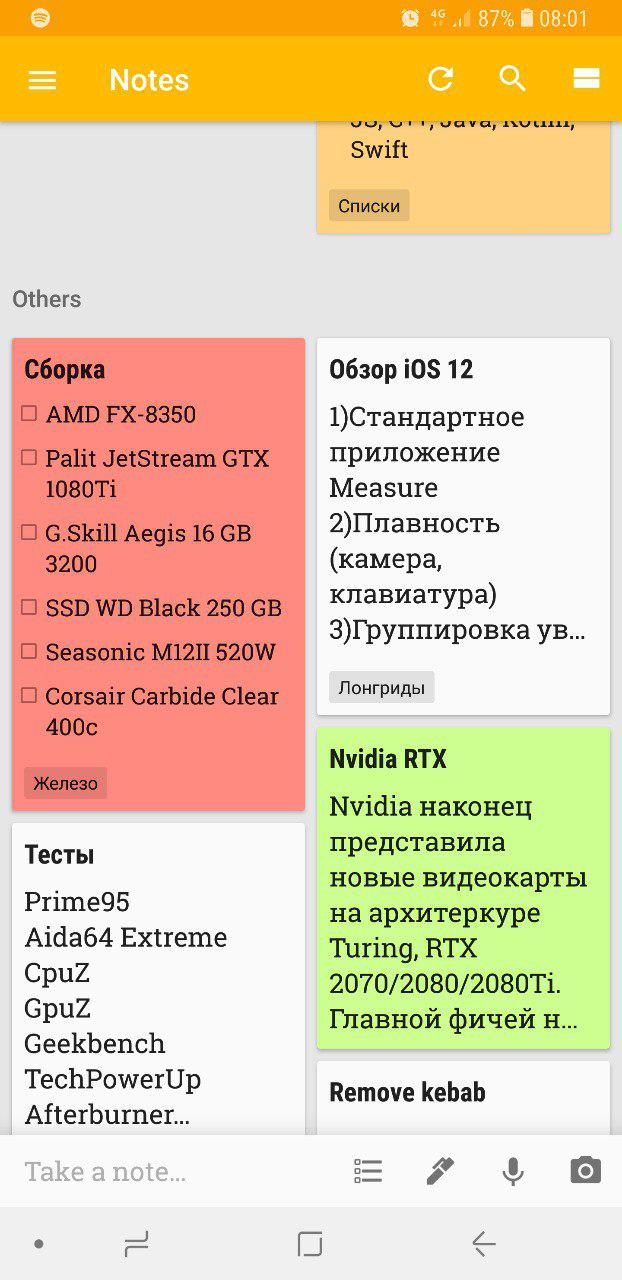
Task: Switch to single-column list view
Action: (x=586, y=79)
